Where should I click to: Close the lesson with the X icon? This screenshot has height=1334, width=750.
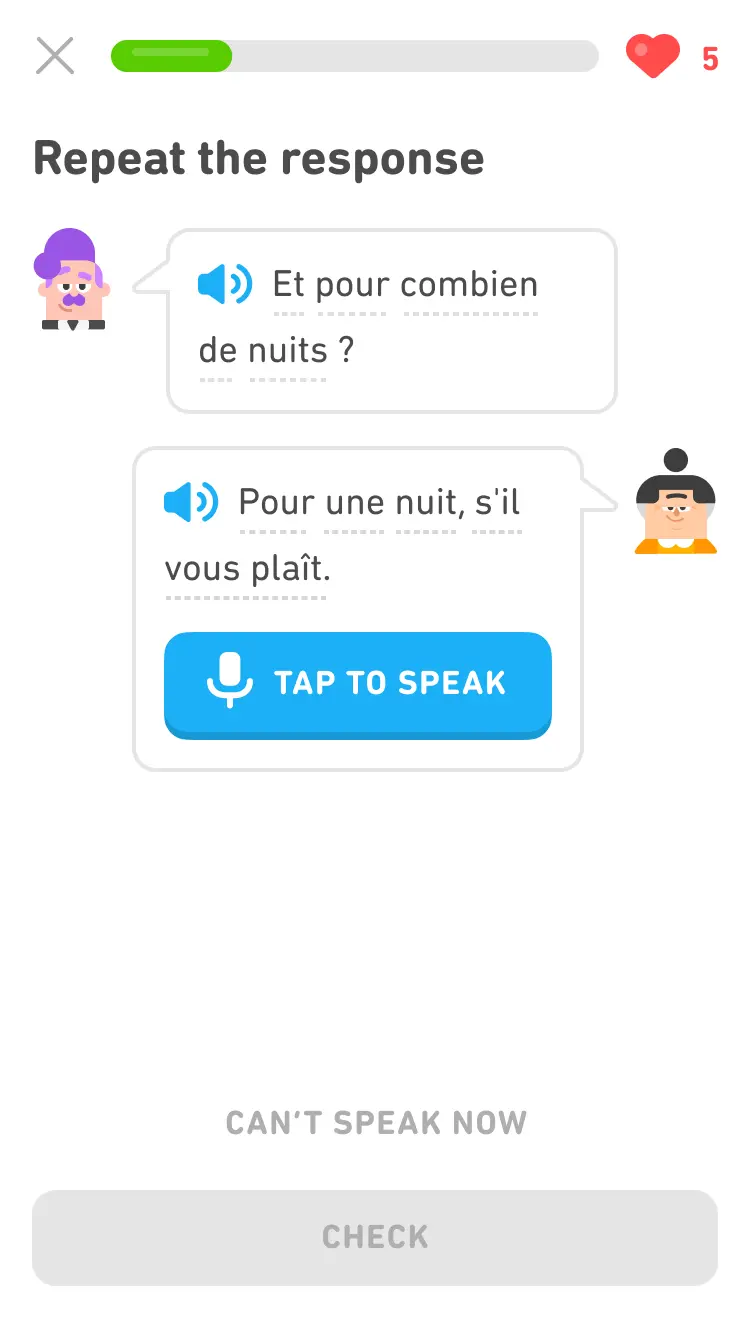coord(55,56)
